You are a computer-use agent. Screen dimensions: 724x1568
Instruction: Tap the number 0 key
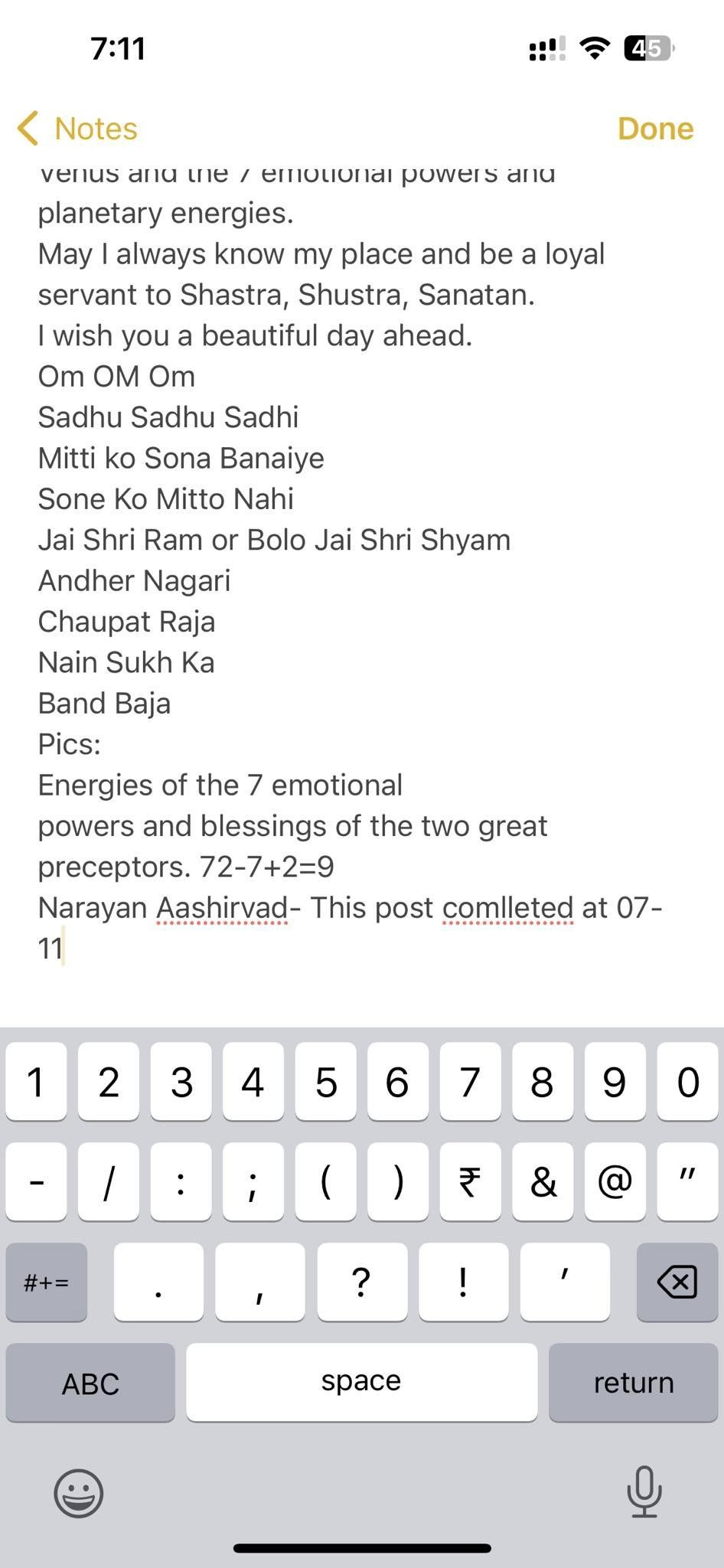(687, 1082)
